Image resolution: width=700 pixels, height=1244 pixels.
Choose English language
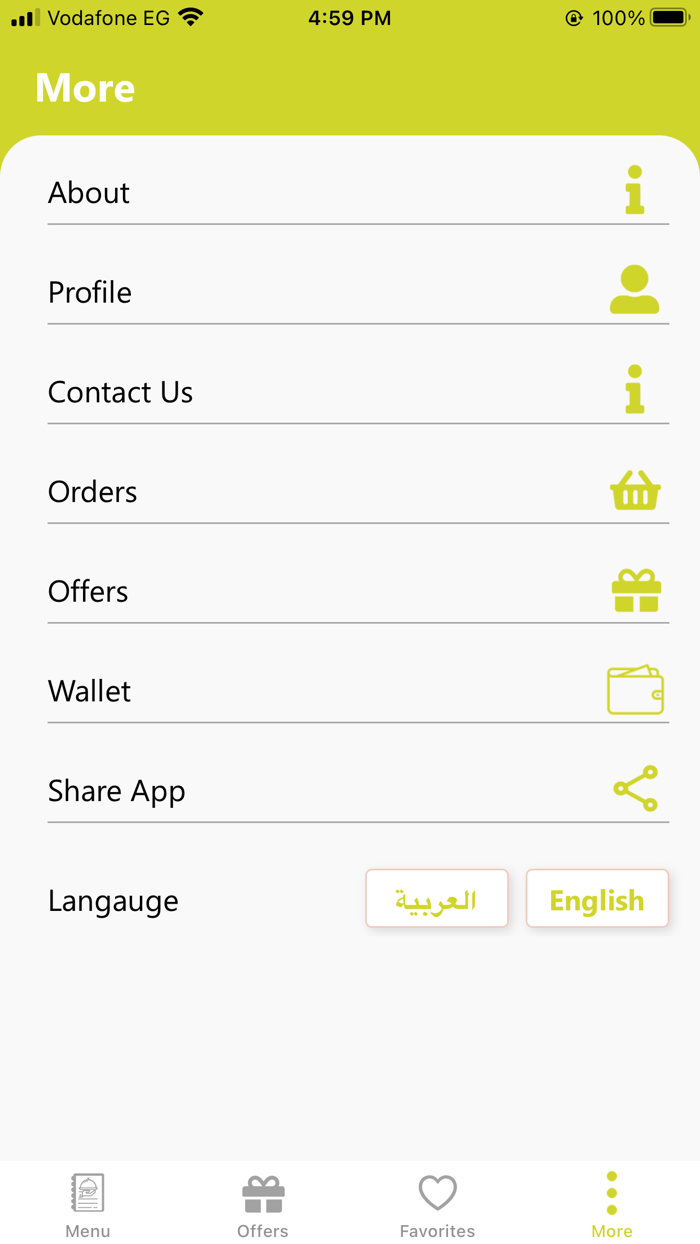pyautogui.click(x=597, y=899)
